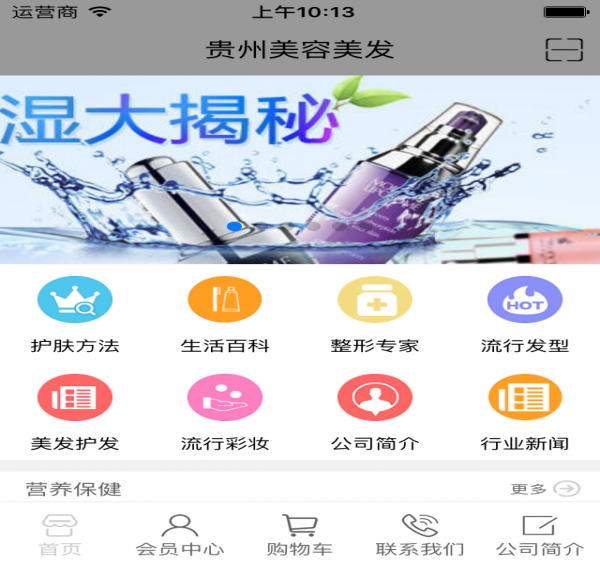
Task: Open the 整形专家 category
Action: click(375, 315)
